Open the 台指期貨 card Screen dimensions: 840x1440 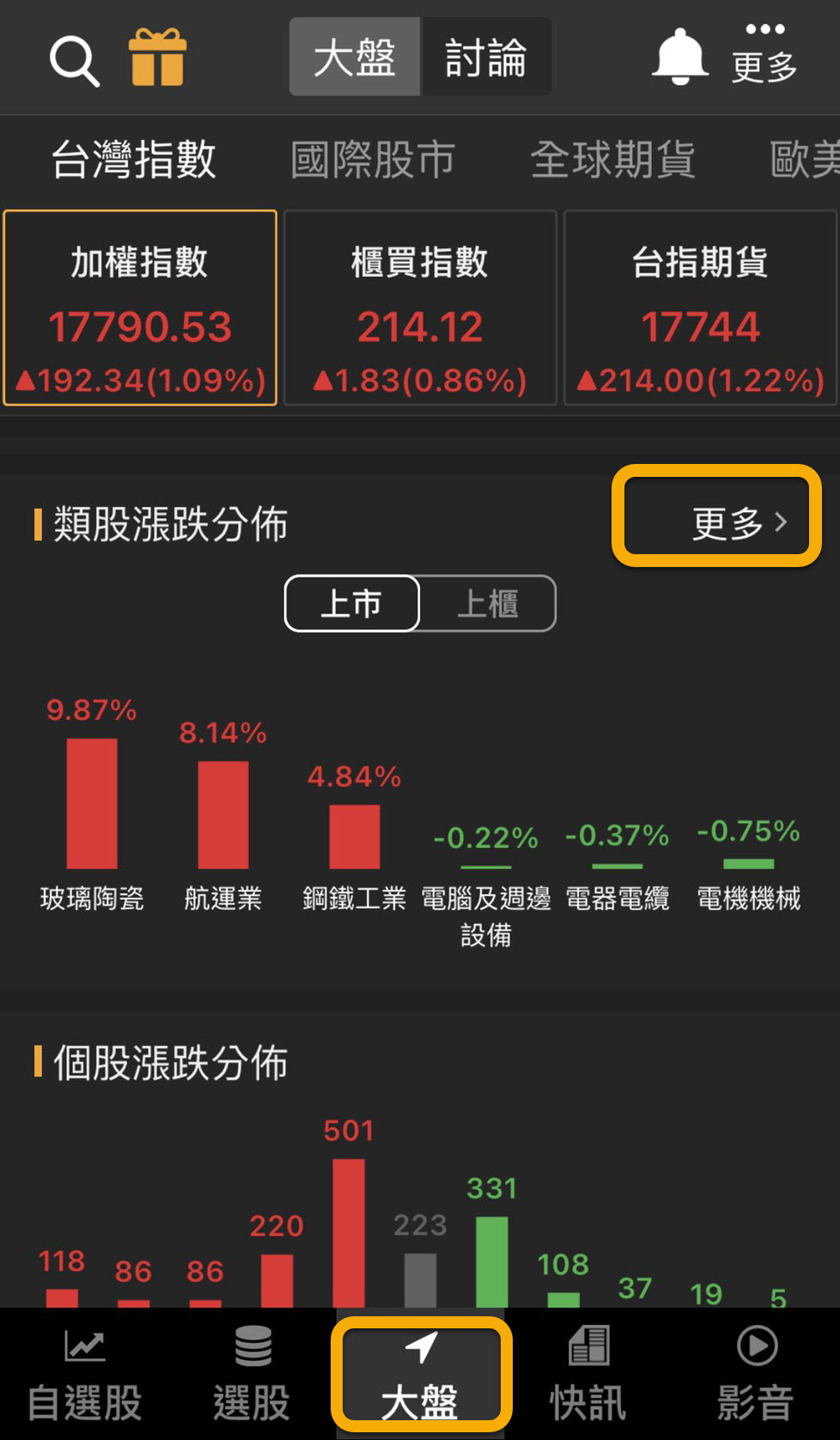[700, 308]
